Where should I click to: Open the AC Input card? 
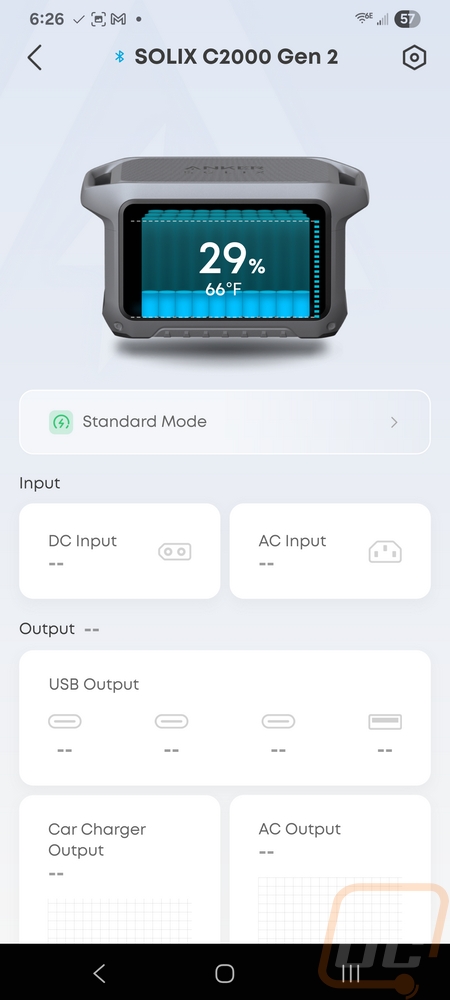pyautogui.click(x=330, y=551)
